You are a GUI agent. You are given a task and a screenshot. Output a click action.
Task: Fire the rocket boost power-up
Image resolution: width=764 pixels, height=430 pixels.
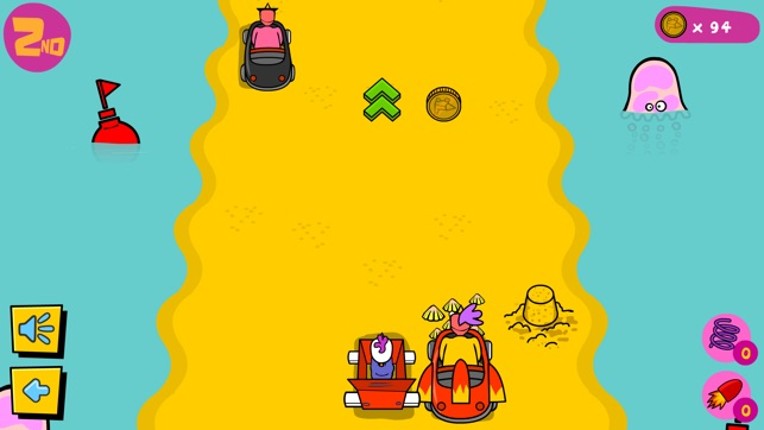pos(723,394)
